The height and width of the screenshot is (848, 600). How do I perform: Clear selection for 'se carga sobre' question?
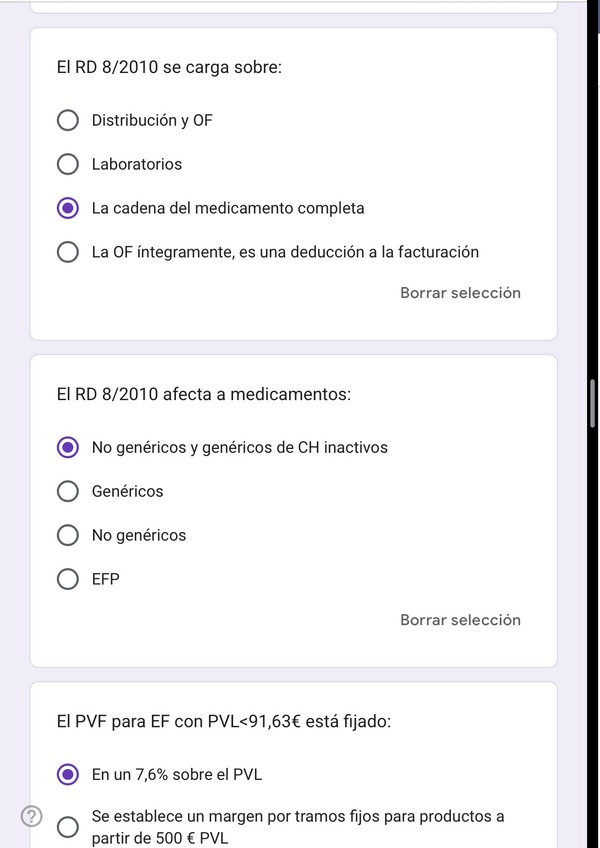460,293
